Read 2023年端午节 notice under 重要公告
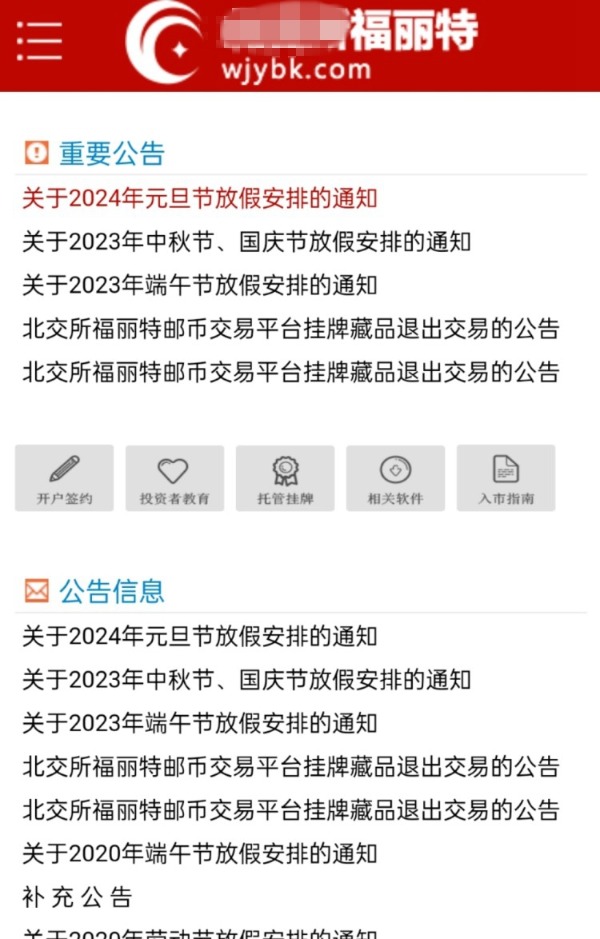Image resolution: width=600 pixels, height=939 pixels. (x=200, y=285)
